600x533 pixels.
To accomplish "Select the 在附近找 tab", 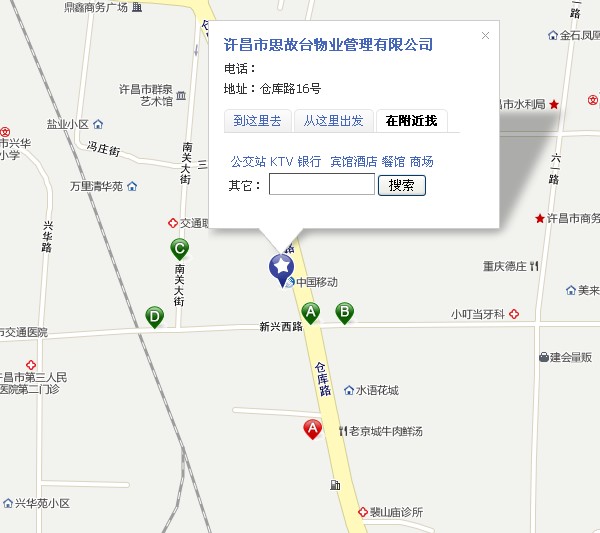I will [x=411, y=120].
